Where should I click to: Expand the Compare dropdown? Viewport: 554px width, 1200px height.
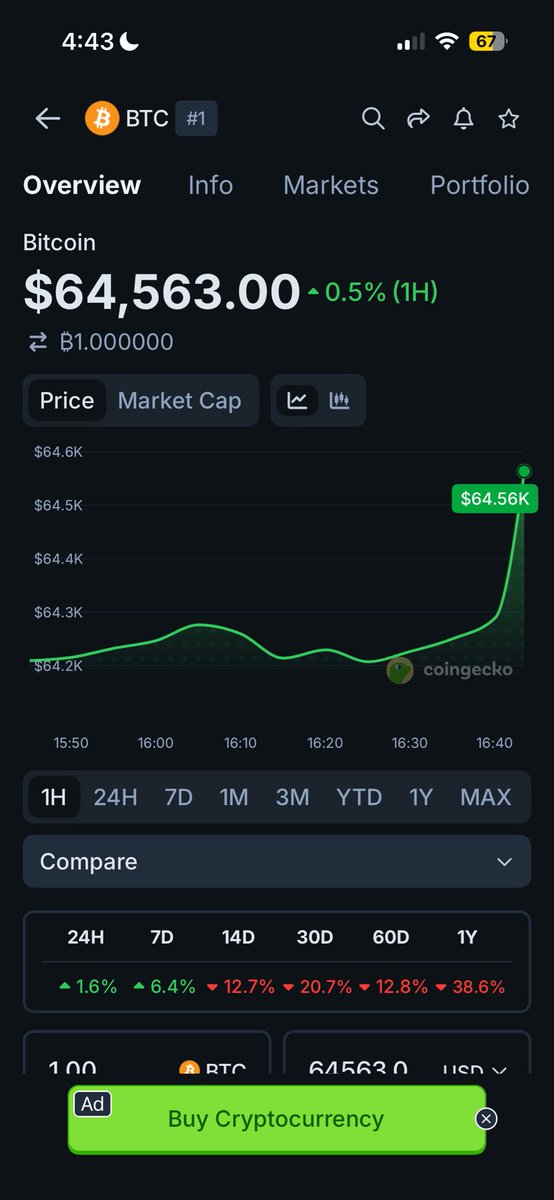pos(277,862)
